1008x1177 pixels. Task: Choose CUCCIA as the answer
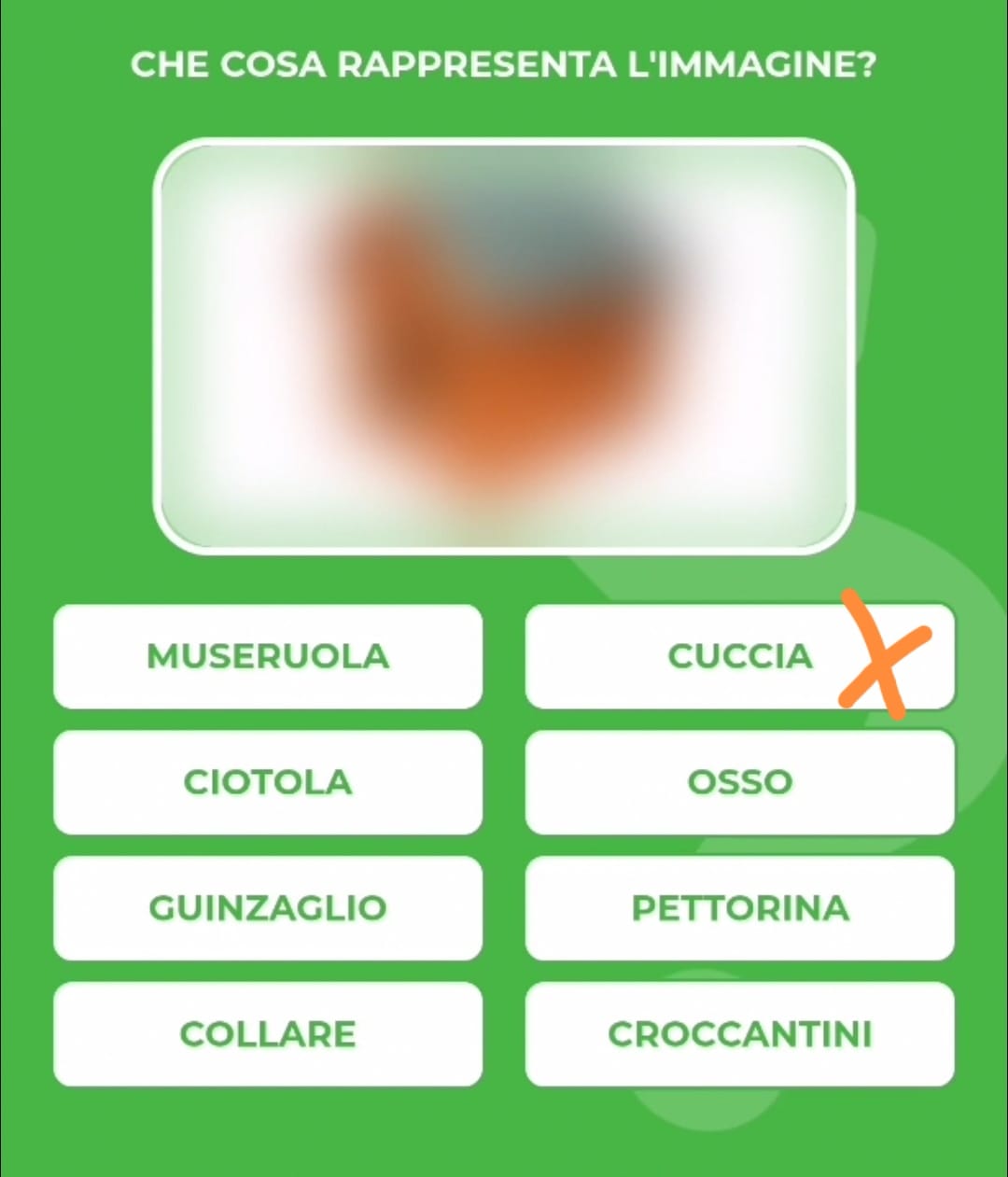(739, 656)
